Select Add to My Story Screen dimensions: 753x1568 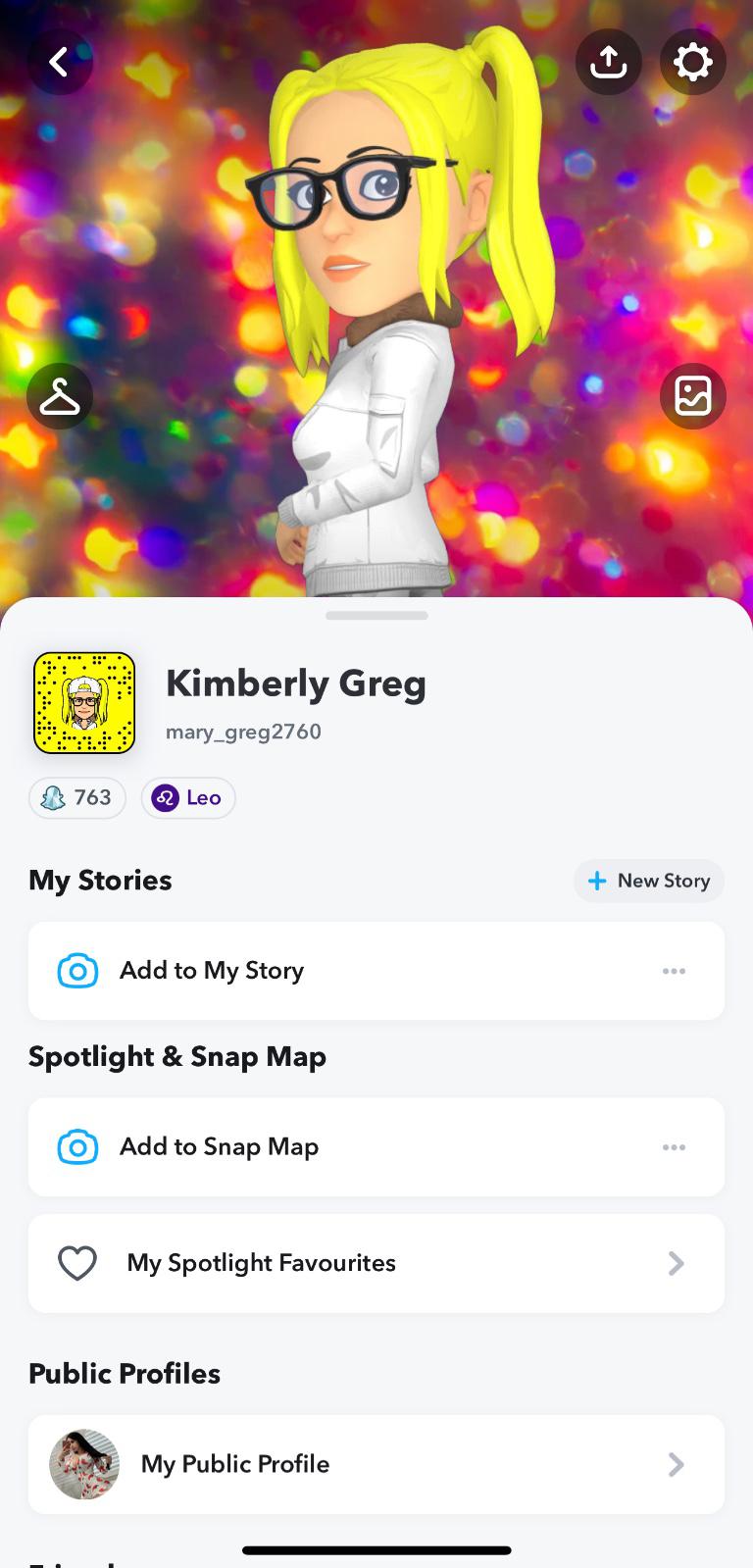[x=212, y=971]
